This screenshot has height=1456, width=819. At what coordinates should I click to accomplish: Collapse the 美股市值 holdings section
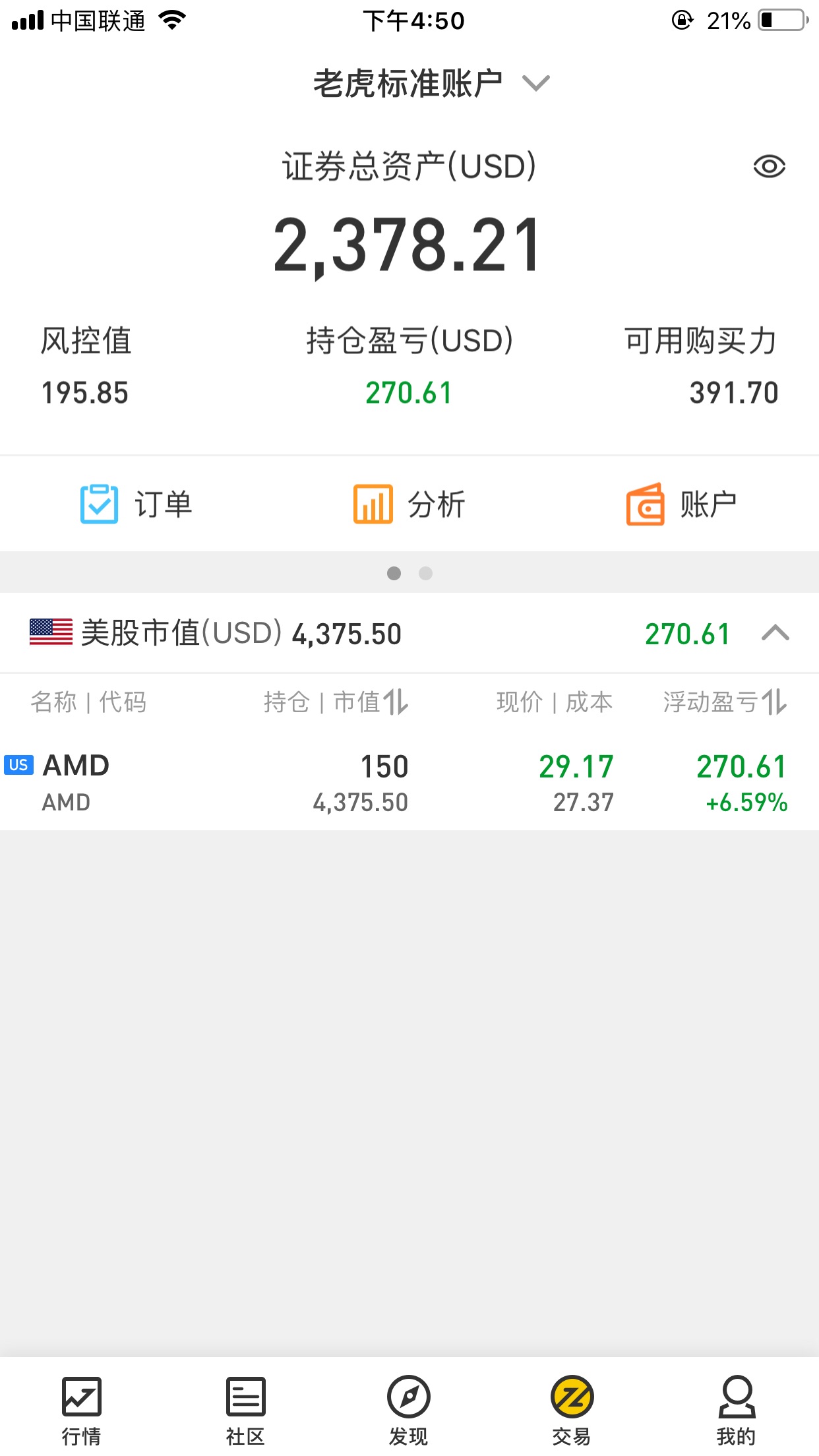[x=775, y=634]
